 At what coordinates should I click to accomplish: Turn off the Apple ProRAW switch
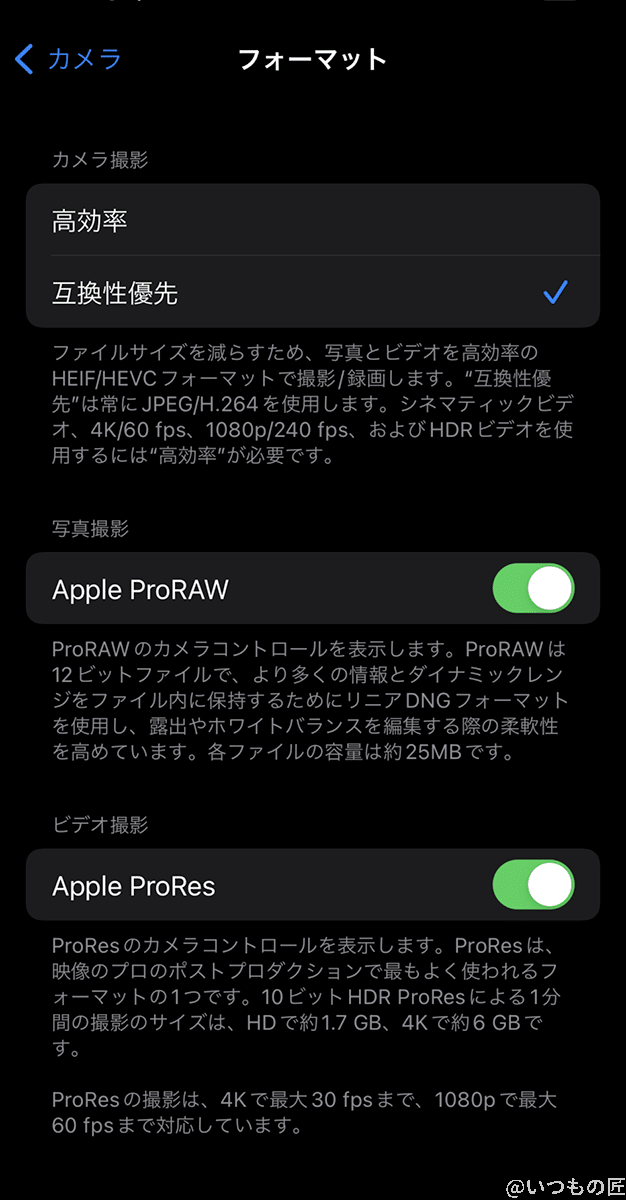pos(533,588)
